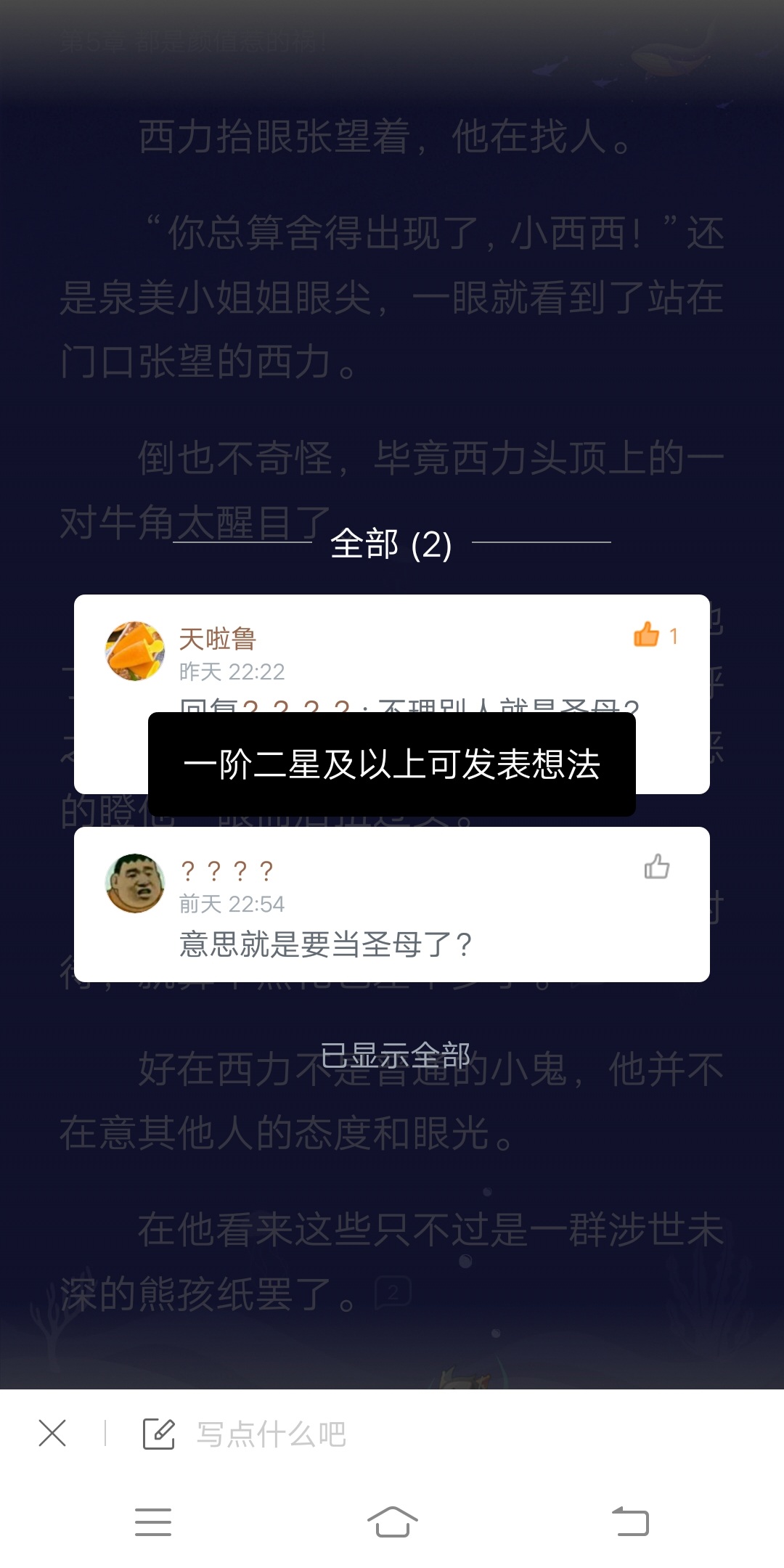Like the comment by ？？？？
The image size is (784, 1568).
656,867
